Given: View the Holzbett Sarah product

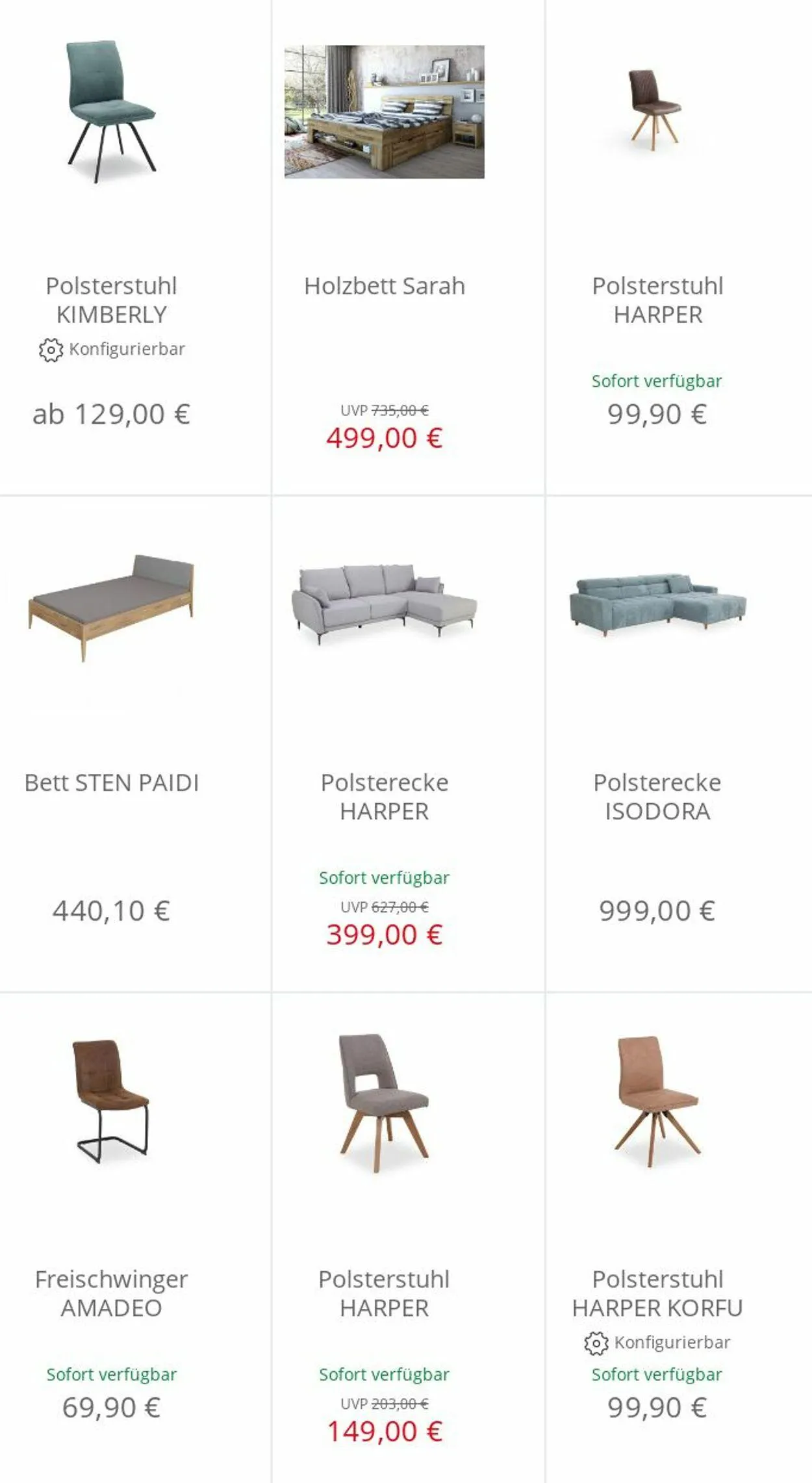Looking at the screenshot, I should (x=408, y=247).
